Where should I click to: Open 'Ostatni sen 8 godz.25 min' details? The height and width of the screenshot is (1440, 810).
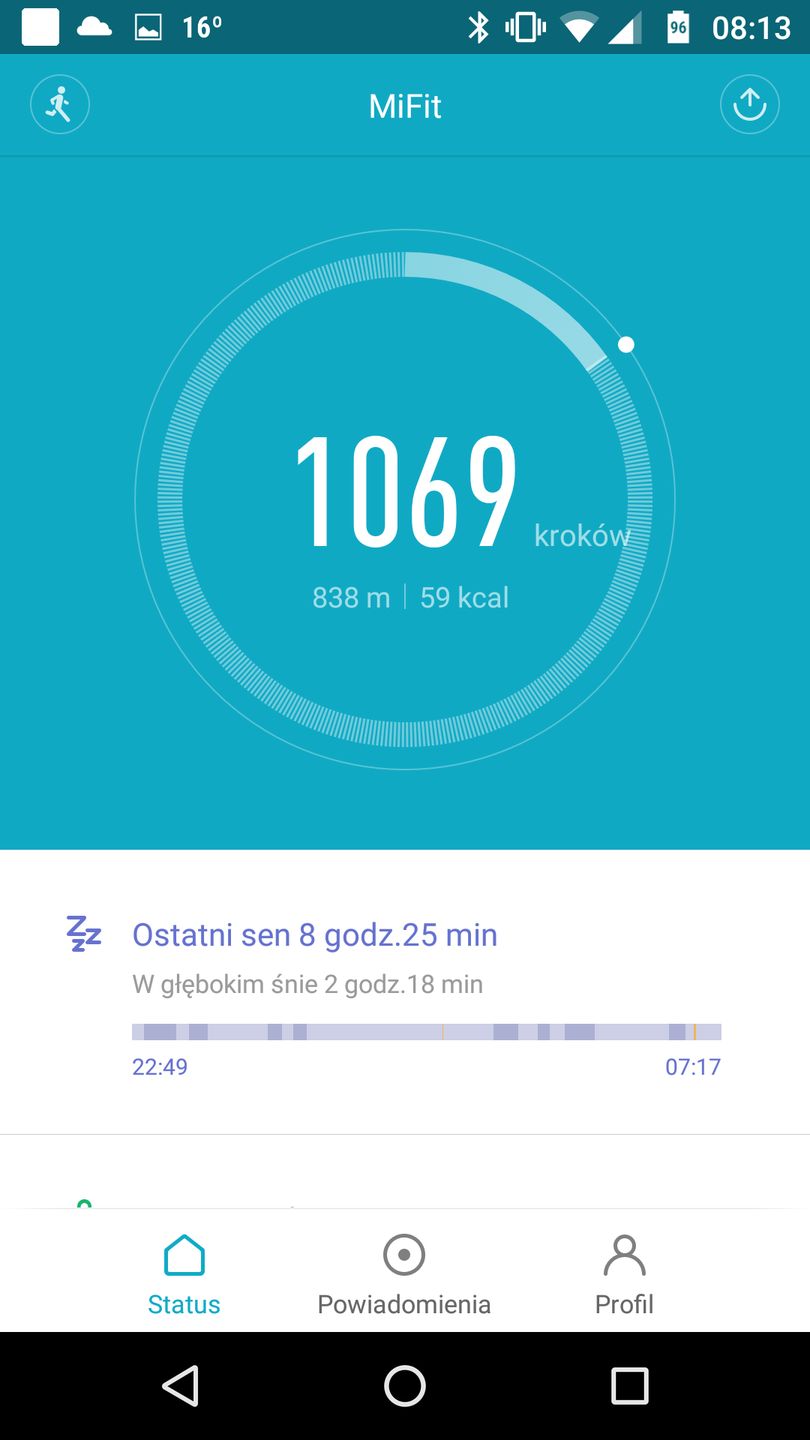(x=314, y=934)
